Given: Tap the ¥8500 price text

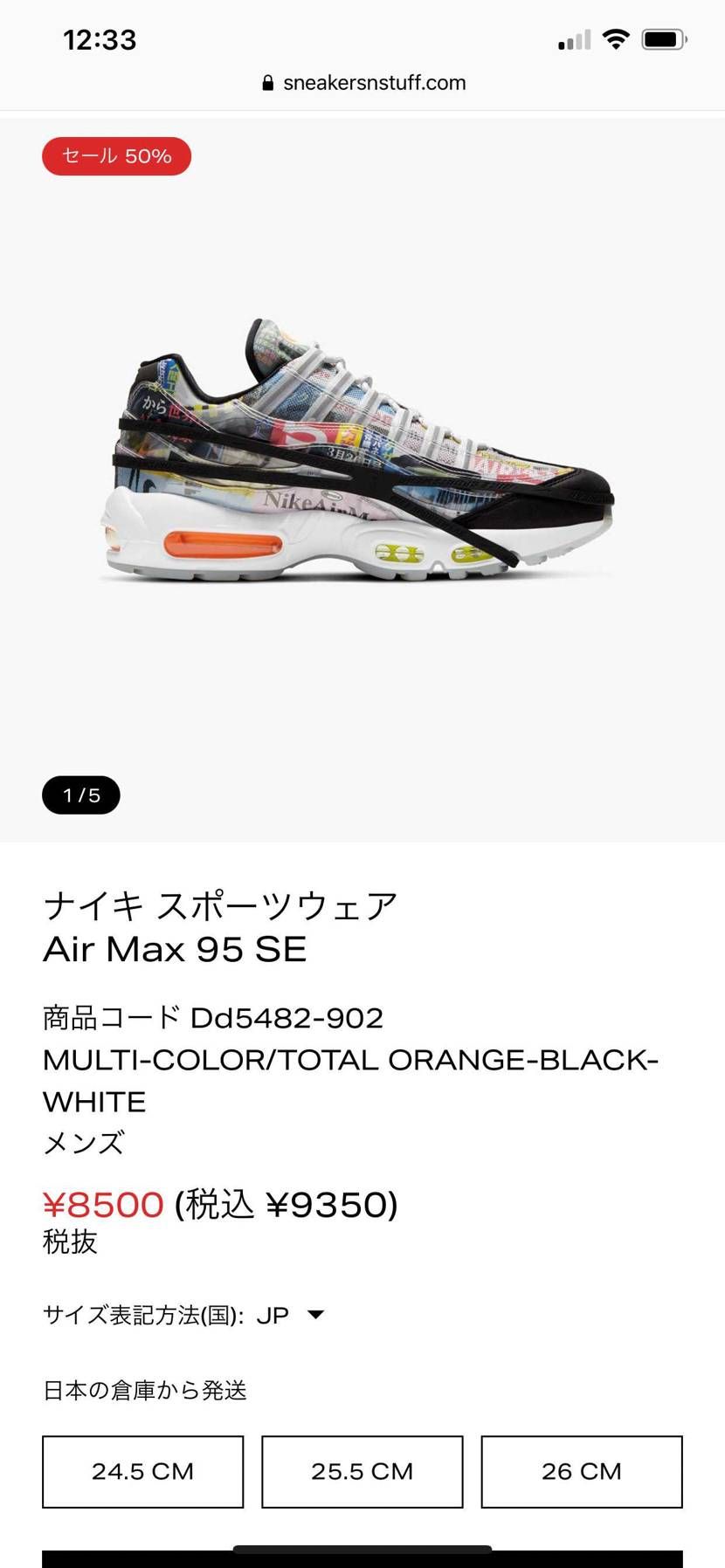Looking at the screenshot, I should point(102,1204).
